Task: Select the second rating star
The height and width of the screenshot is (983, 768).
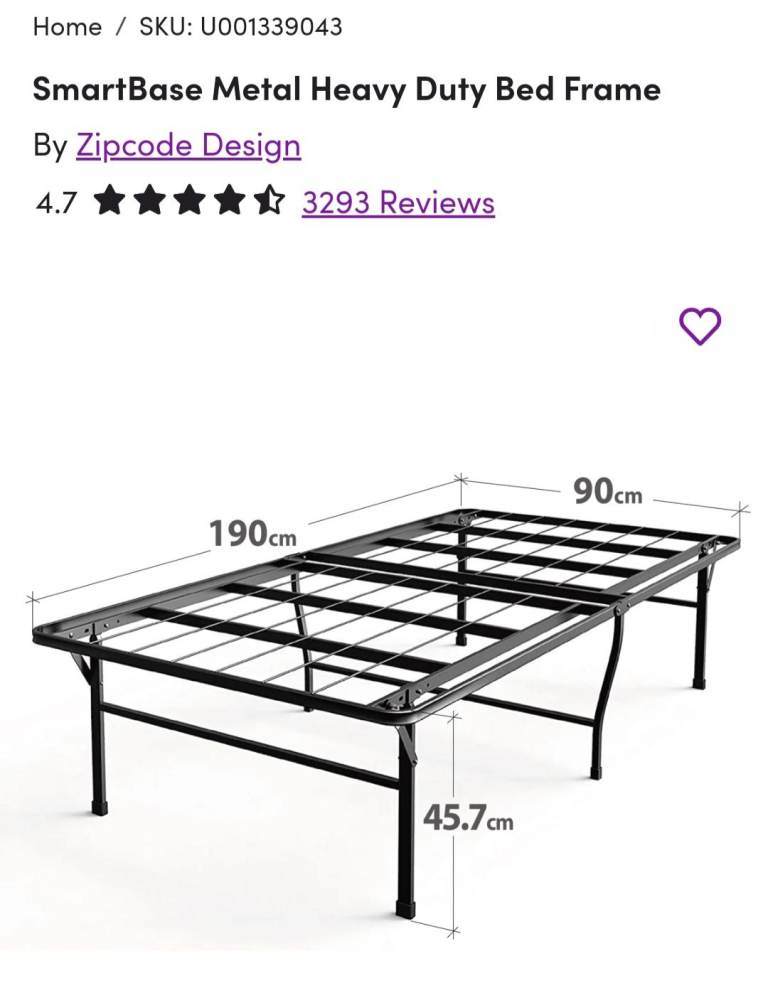Action: click(147, 201)
